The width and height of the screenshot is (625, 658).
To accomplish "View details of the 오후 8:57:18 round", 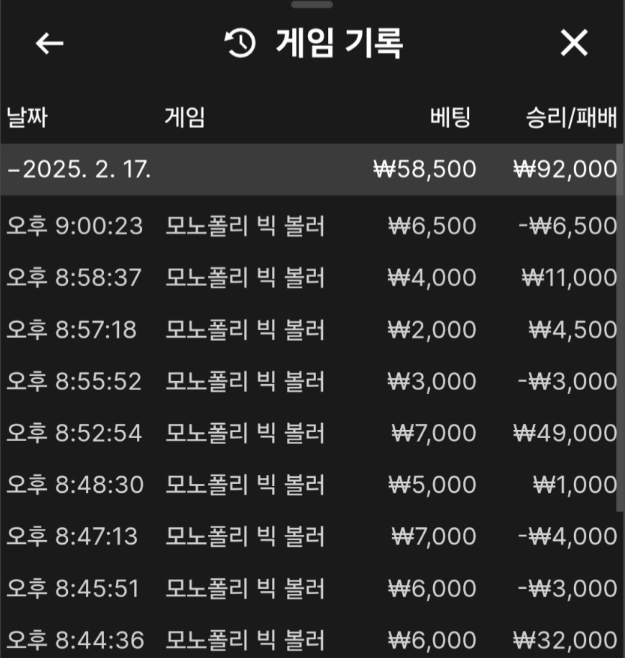I will tap(310, 329).
